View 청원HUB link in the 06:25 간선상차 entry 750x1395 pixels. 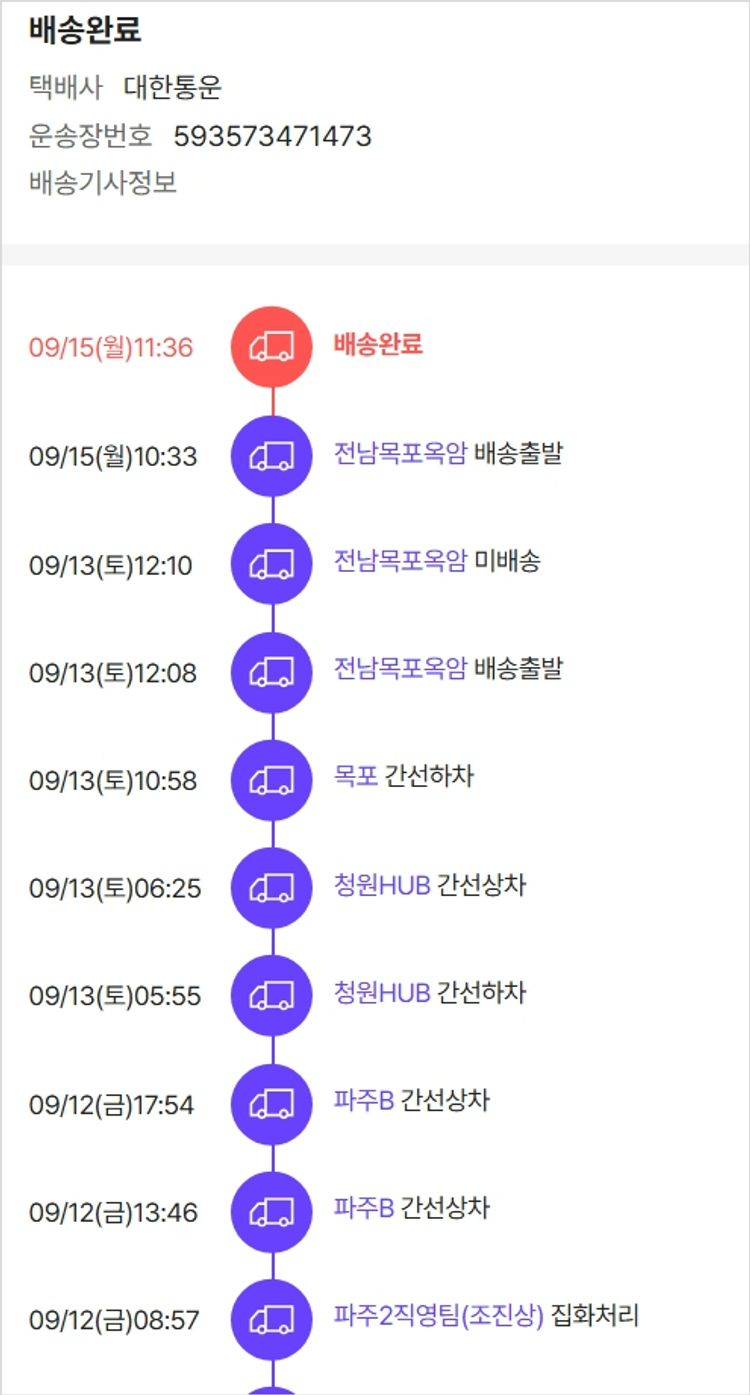[382, 886]
